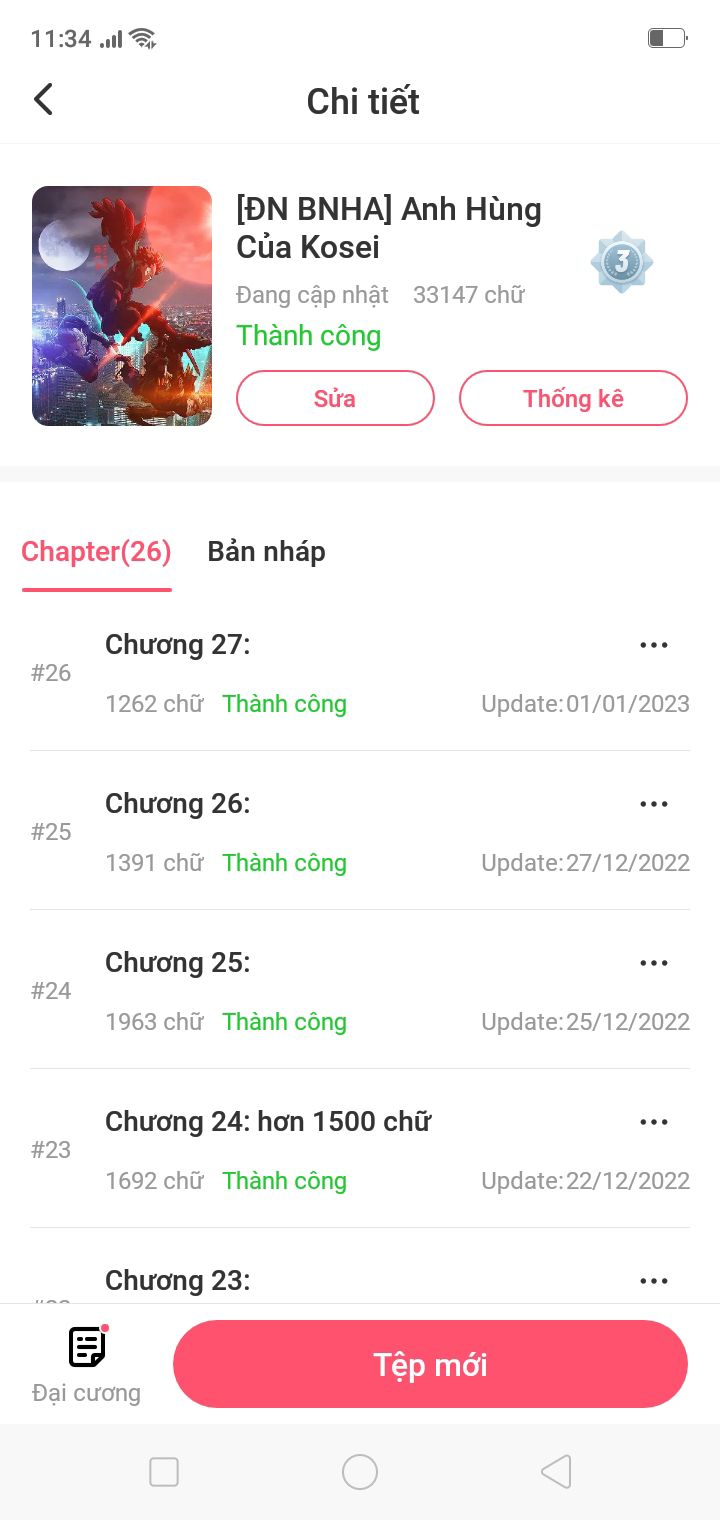
Task: Open Chương 24: hơn 1500 chữ
Action: tap(360, 1149)
